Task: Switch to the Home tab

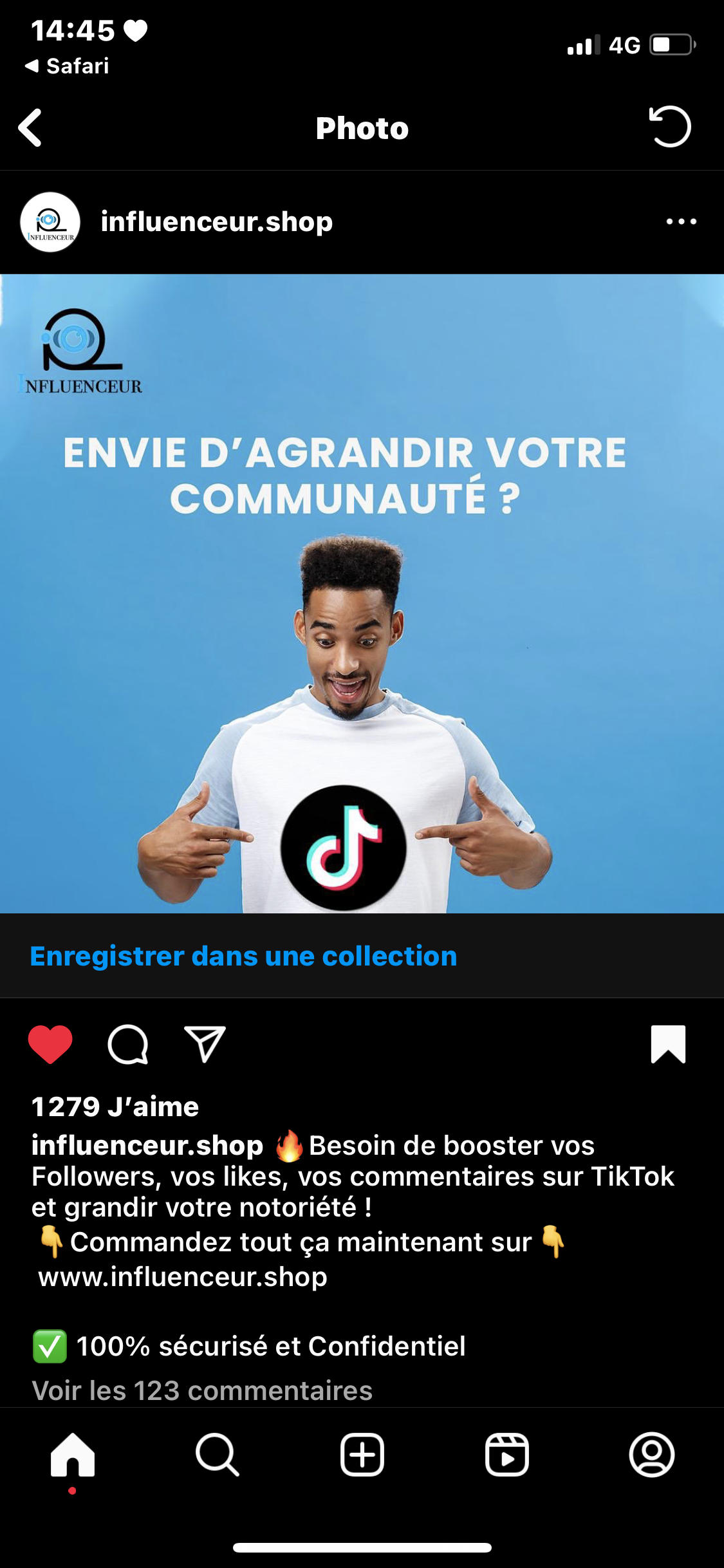Action: click(73, 1455)
